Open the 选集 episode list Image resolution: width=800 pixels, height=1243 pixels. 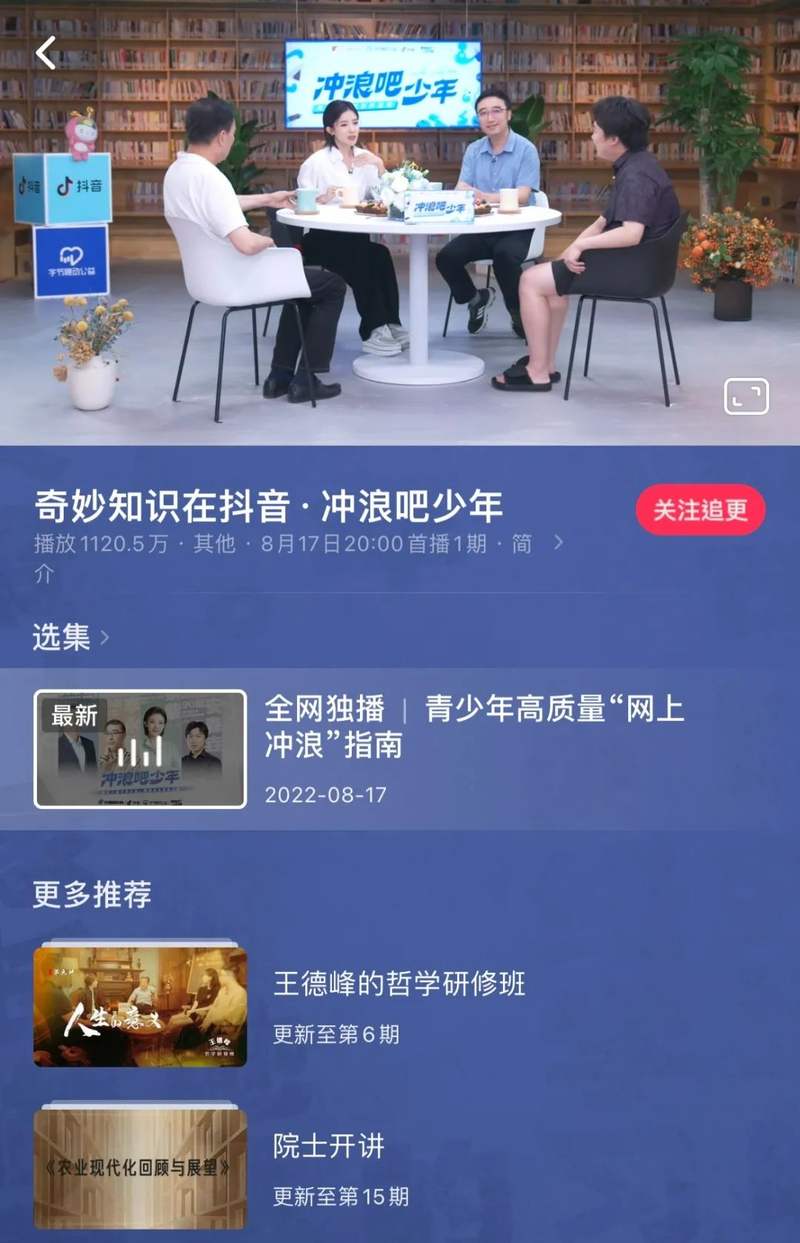pyautogui.click(x=70, y=637)
